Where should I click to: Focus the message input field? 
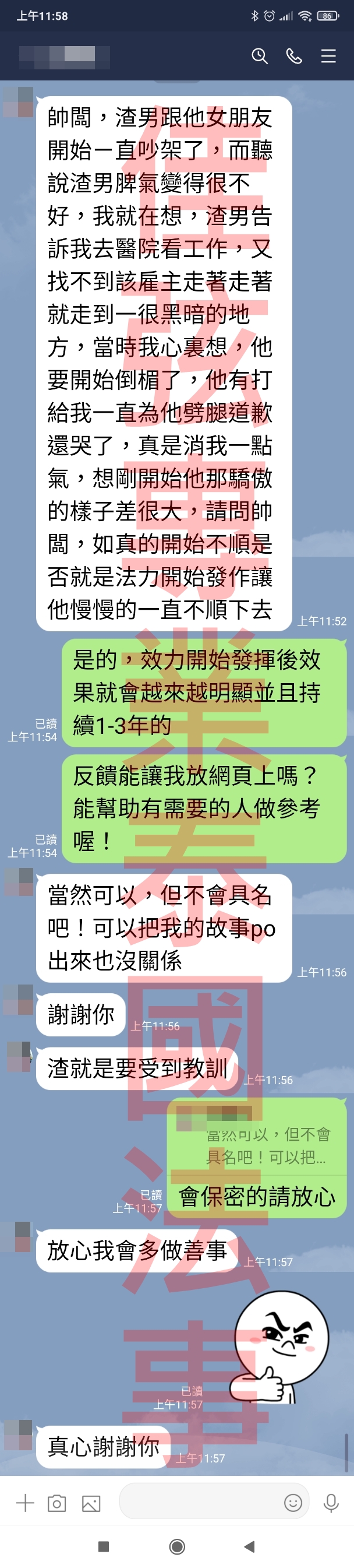coord(201,1502)
